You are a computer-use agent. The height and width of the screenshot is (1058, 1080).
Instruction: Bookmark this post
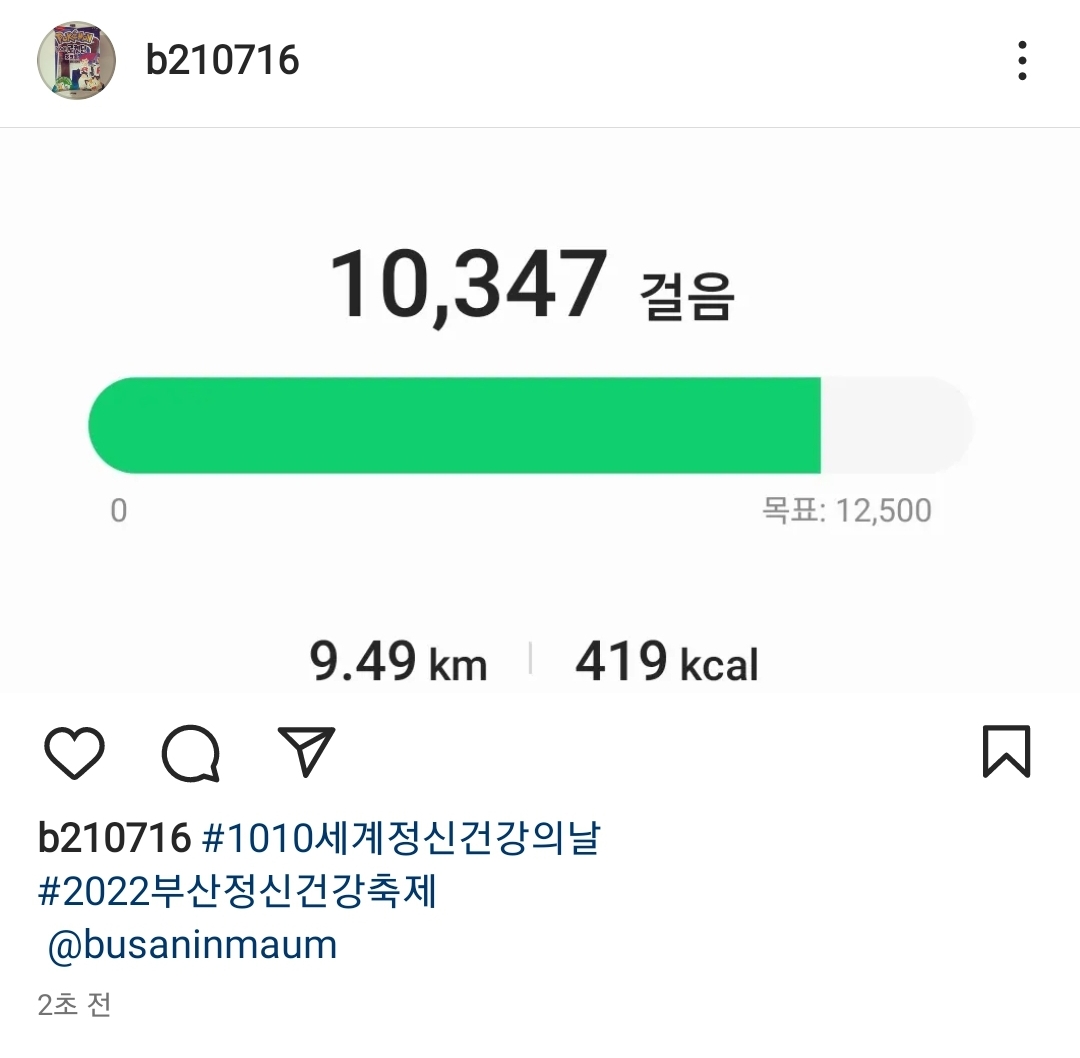point(1005,752)
